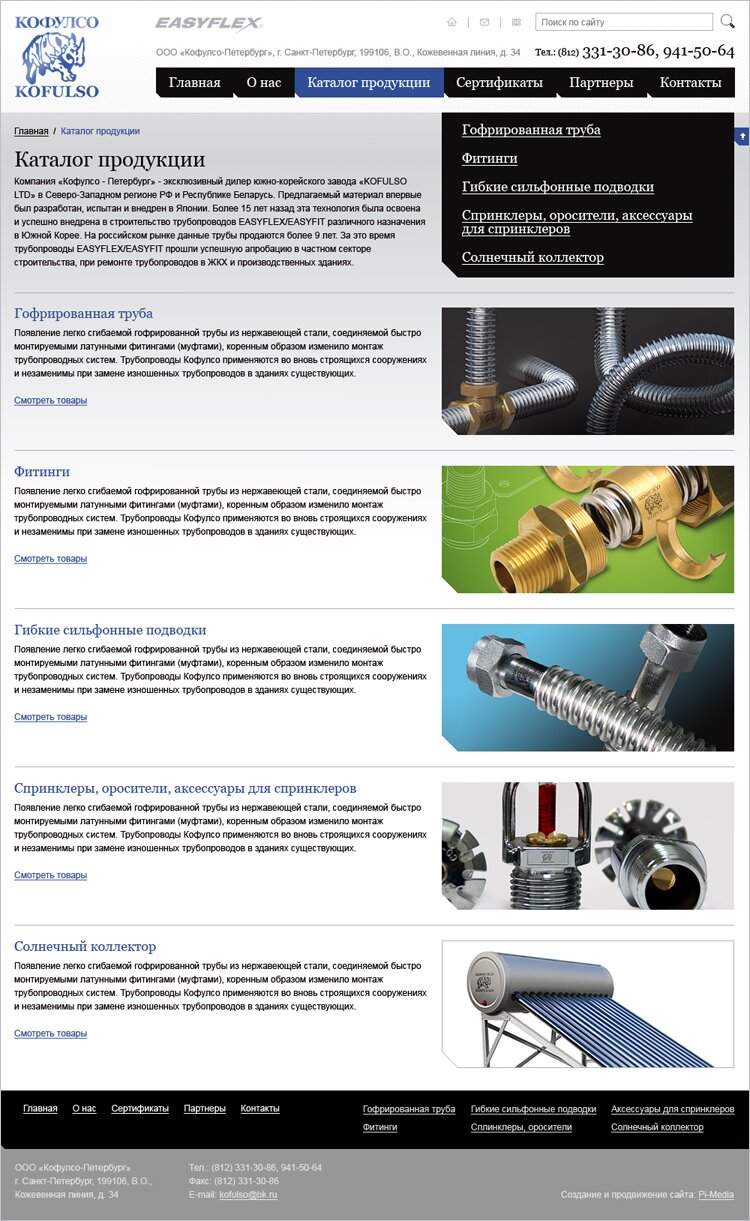The height and width of the screenshot is (1221, 750).
Task: Select Гофрированная труба in the black side menu
Action: pyautogui.click(x=531, y=130)
